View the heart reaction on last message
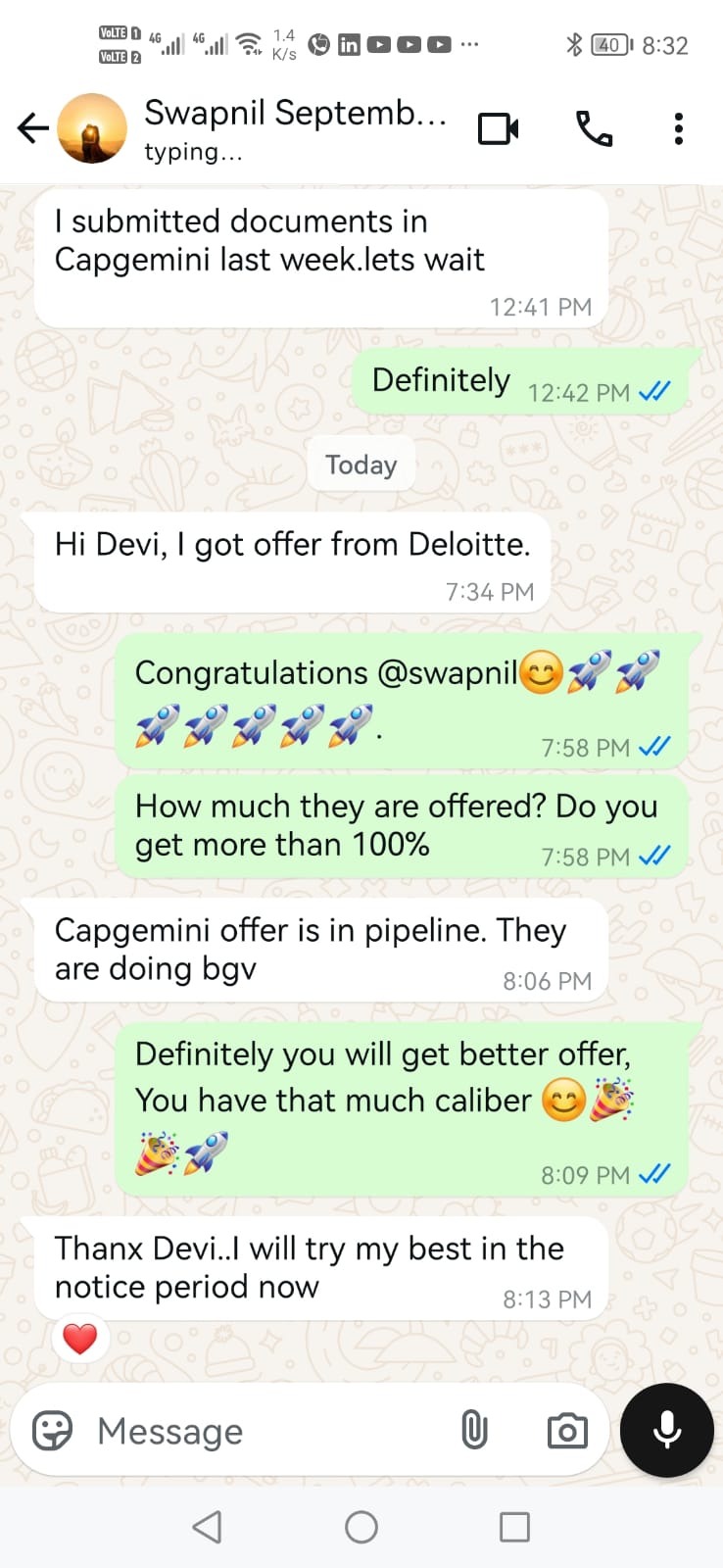Viewport: 723px width, 1568px height. click(80, 1339)
